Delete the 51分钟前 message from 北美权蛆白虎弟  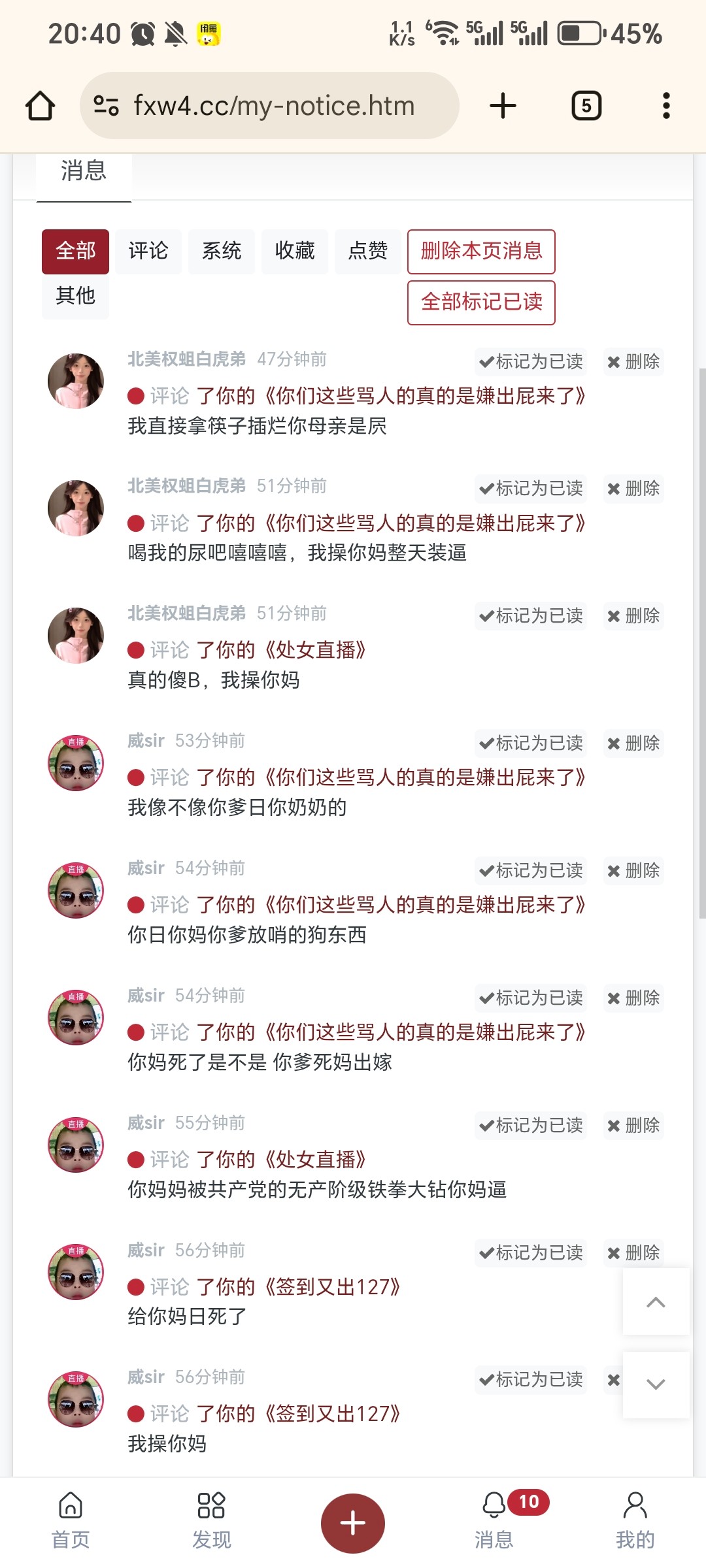pos(633,488)
